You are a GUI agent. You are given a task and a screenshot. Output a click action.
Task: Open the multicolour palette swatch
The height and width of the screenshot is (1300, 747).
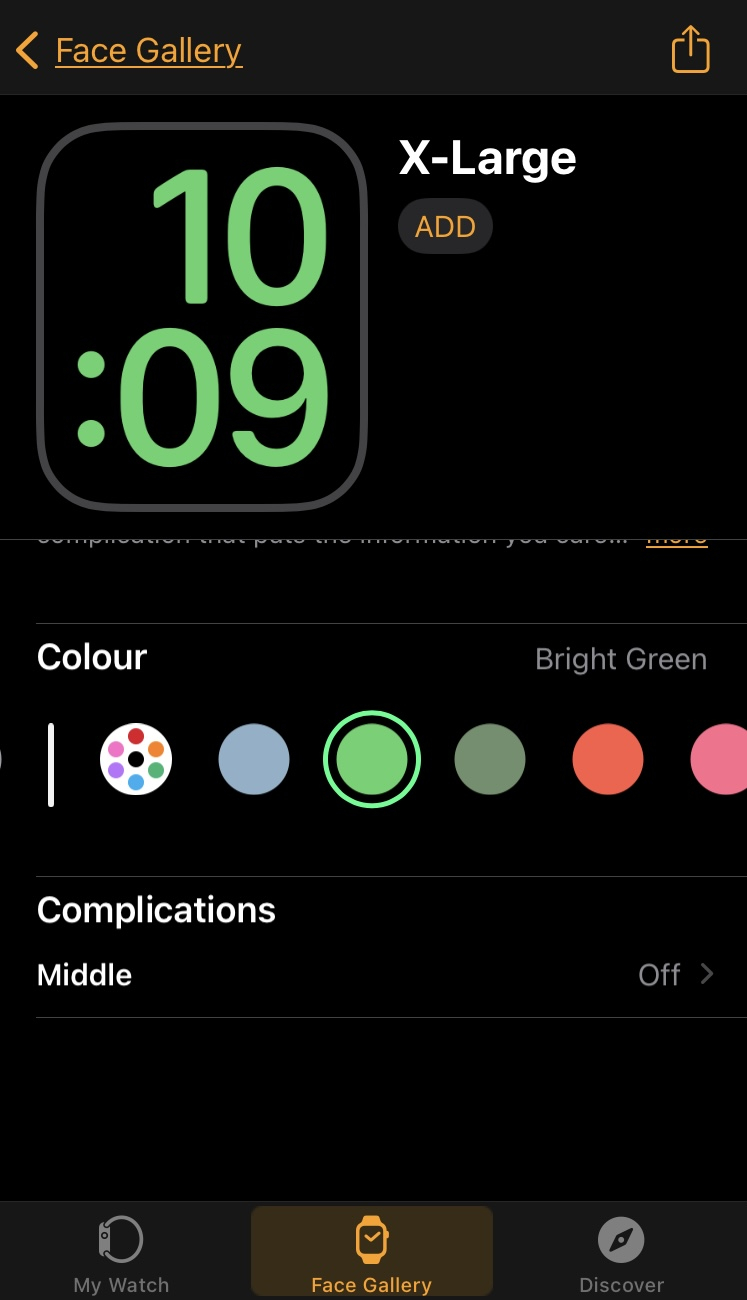tap(136, 759)
